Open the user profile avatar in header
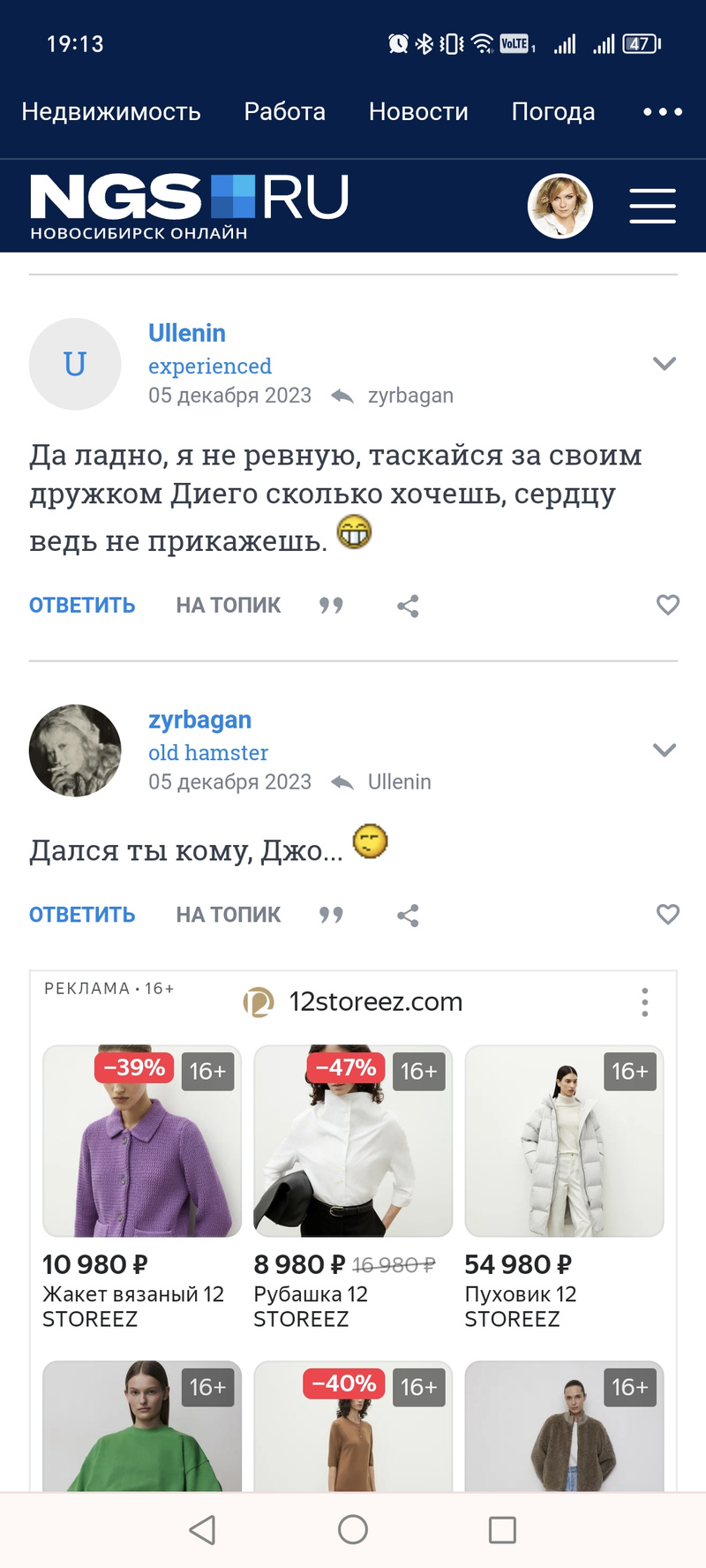Image resolution: width=706 pixels, height=1568 pixels. tap(560, 206)
